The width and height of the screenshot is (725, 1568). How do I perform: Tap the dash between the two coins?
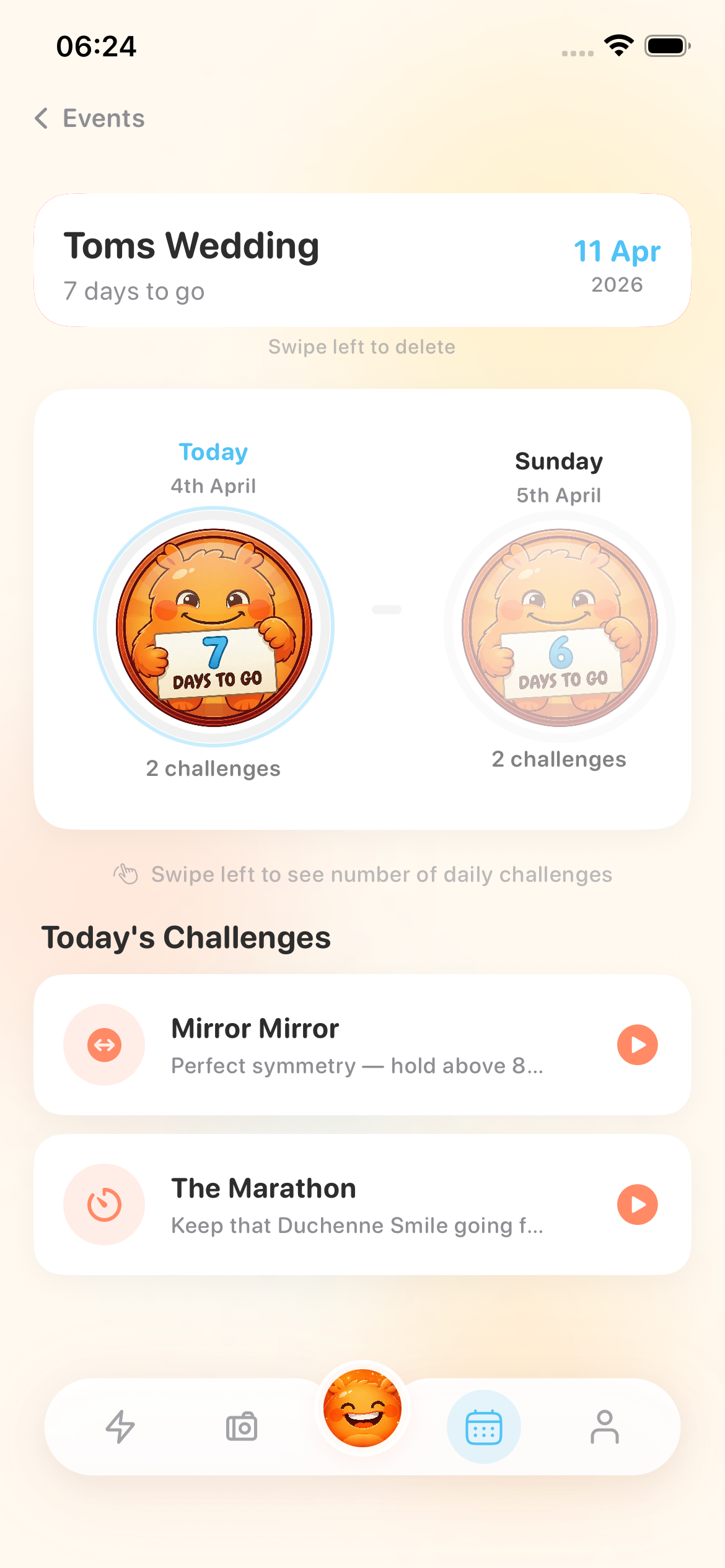point(387,609)
